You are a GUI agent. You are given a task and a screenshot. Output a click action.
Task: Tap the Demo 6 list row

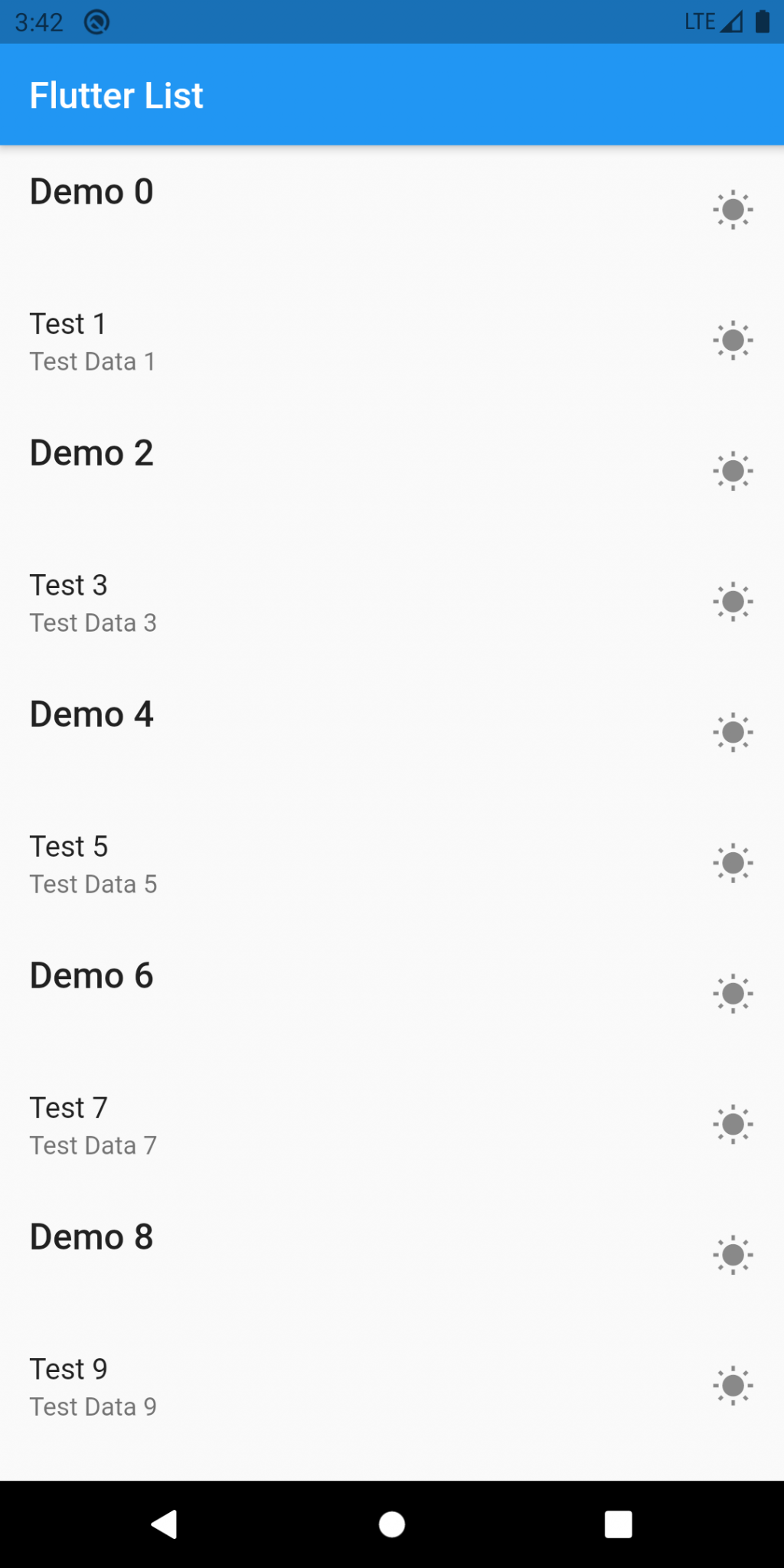[x=91, y=975]
